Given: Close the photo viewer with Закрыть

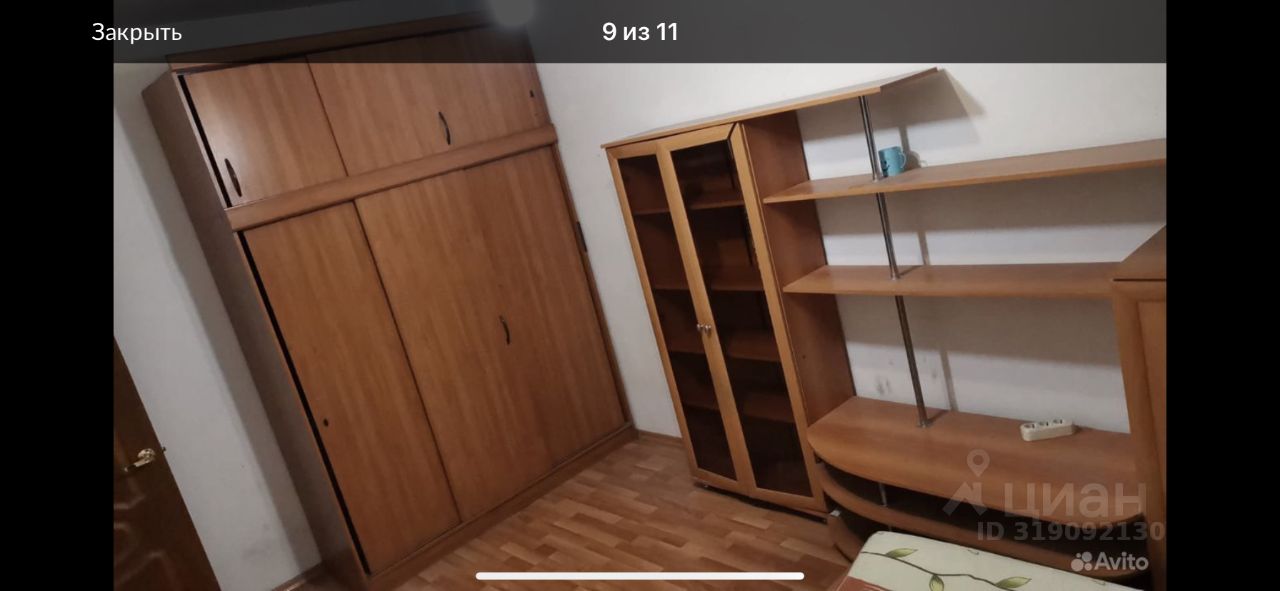Looking at the screenshot, I should click(x=137, y=32).
